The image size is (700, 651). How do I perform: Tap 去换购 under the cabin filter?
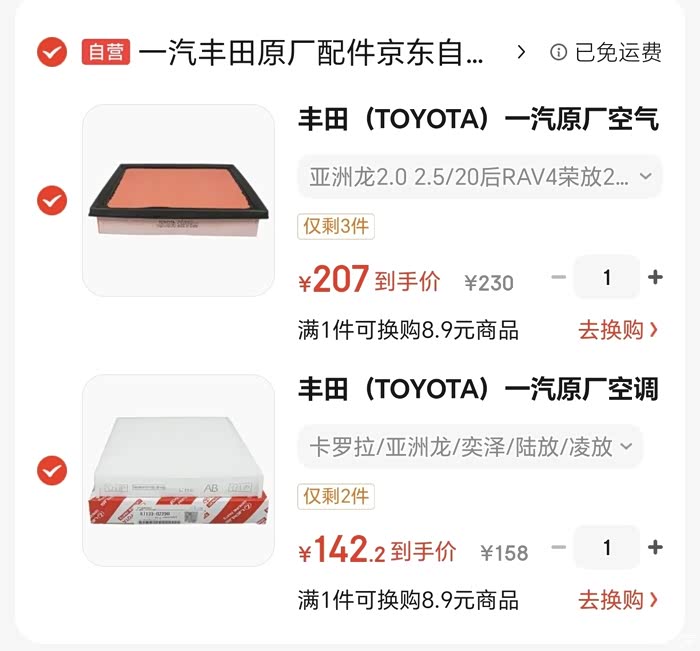[x=618, y=600]
